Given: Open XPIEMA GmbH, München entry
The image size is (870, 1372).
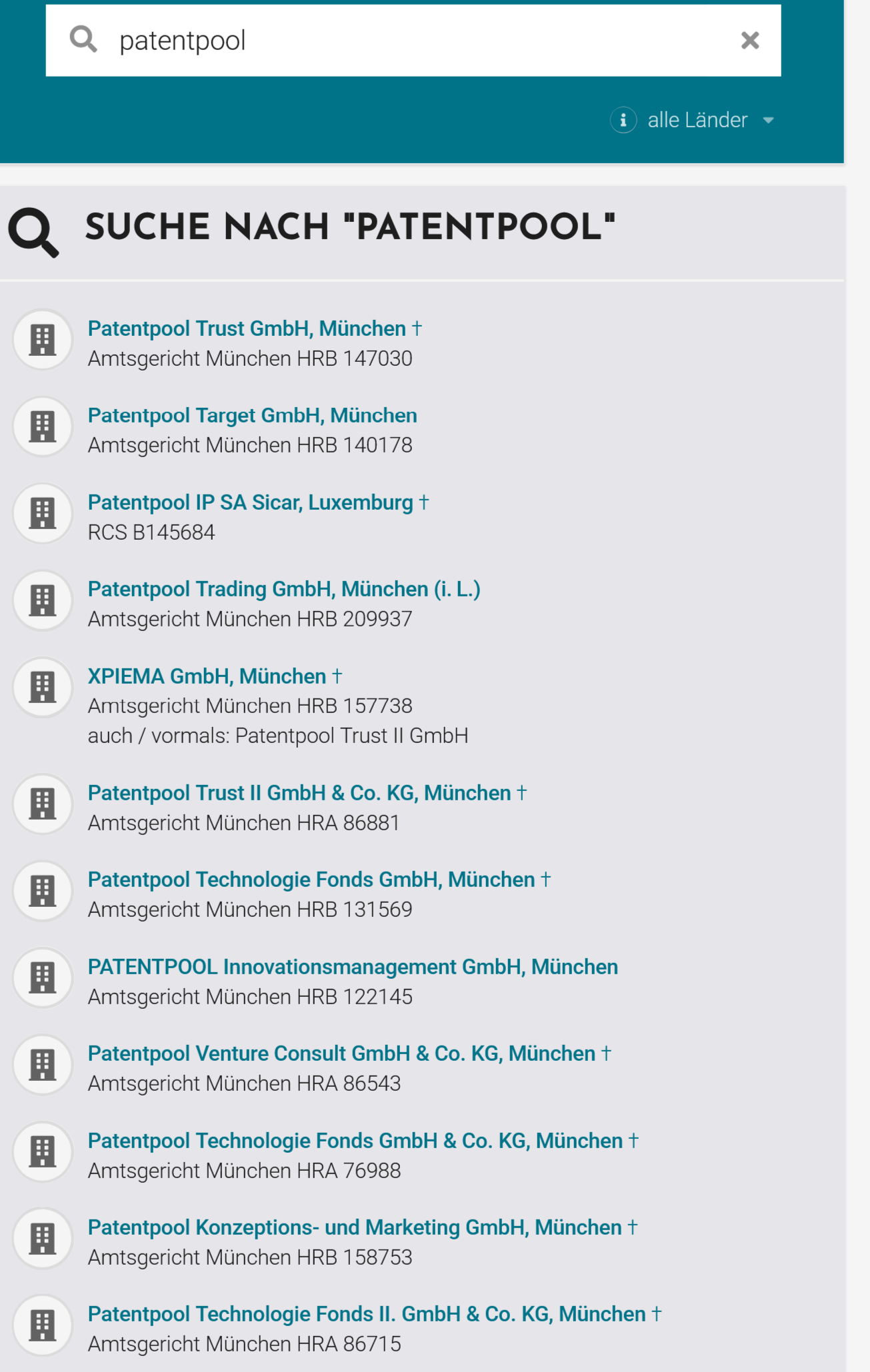Looking at the screenshot, I should (x=207, y=676).
